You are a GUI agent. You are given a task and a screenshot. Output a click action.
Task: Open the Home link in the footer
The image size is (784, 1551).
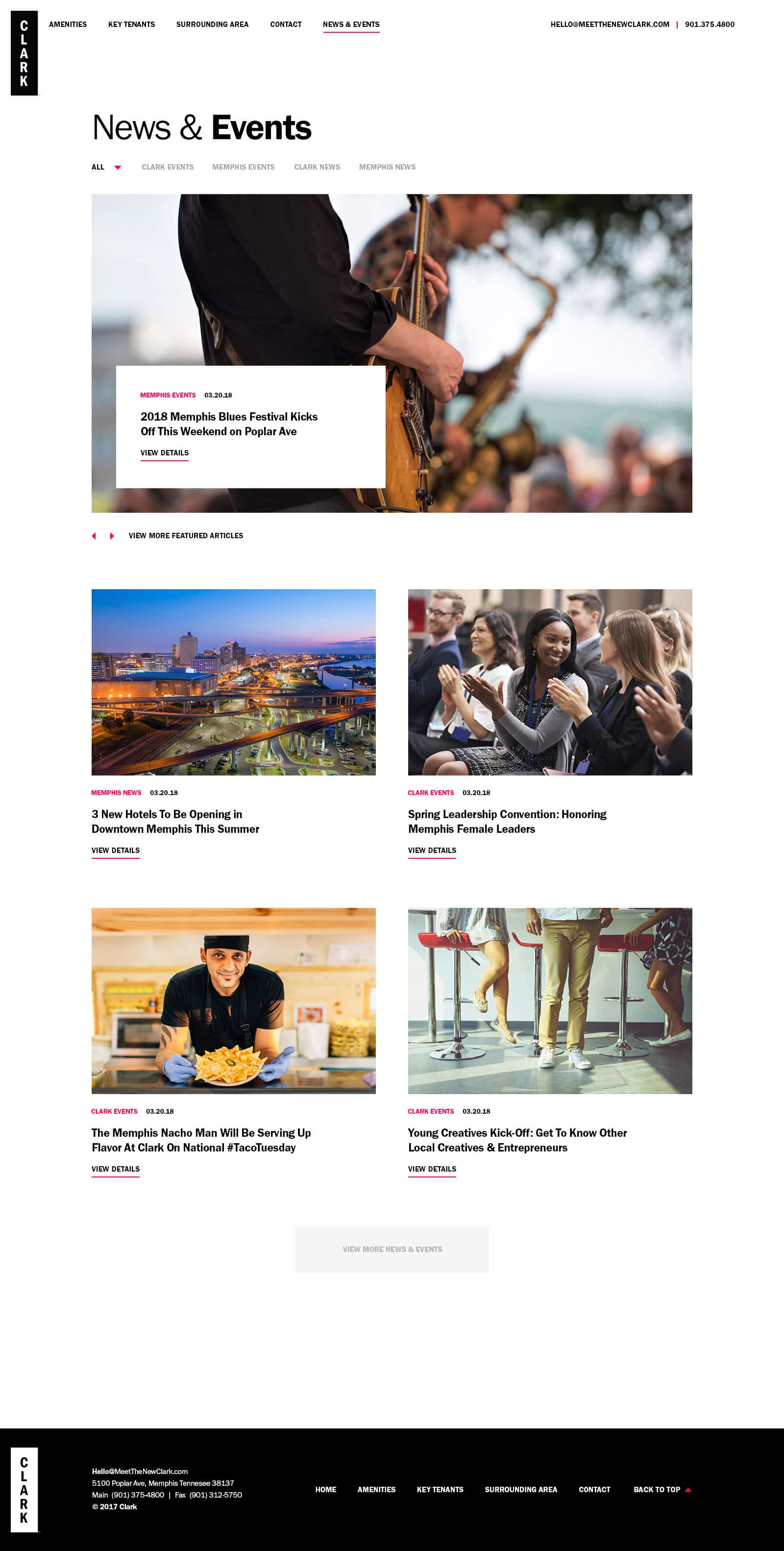[x=325, y=1490]
